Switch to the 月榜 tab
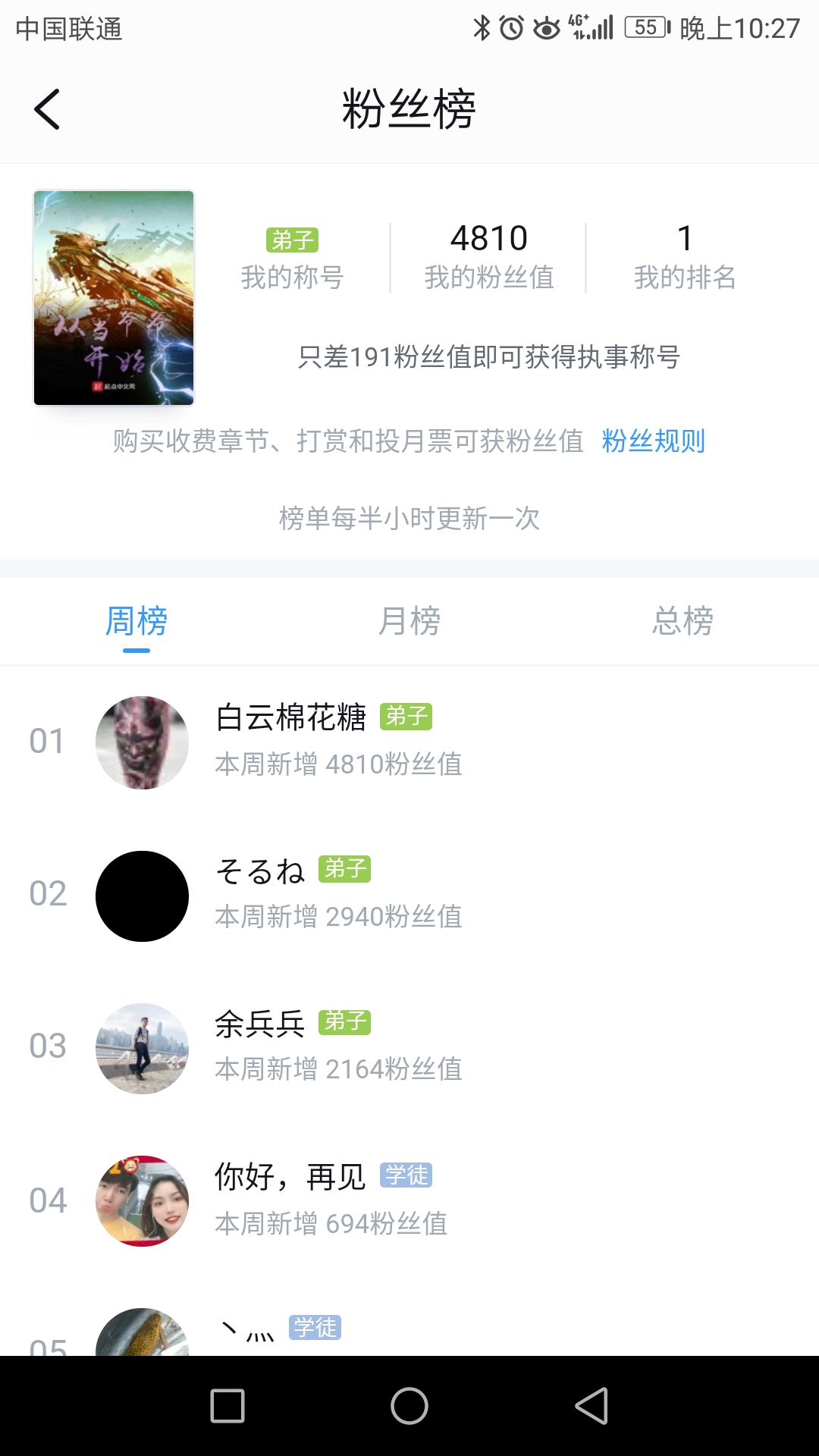Image resolution: width=819 pixels, height=1456 pixels. pos(409,622)
